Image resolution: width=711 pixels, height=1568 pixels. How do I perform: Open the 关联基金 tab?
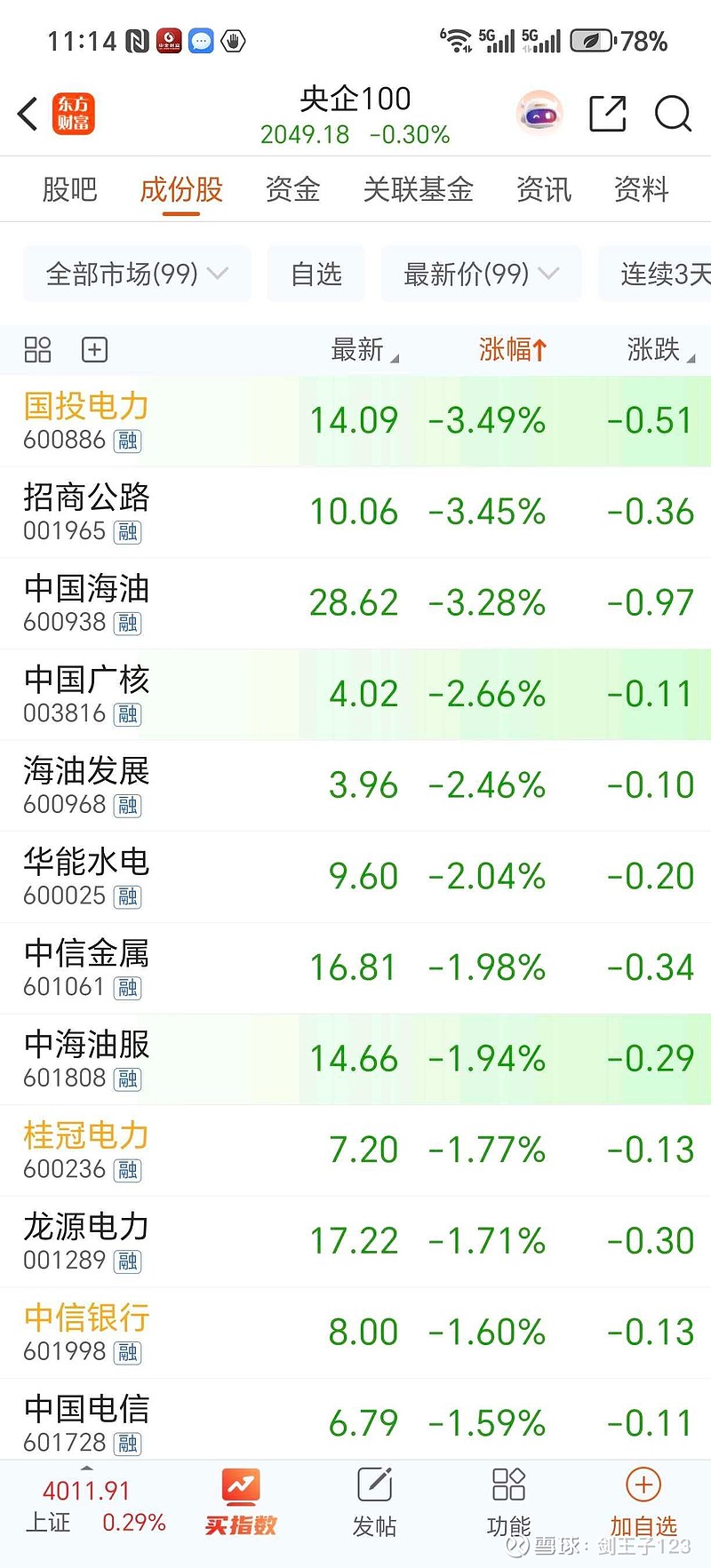(x=418, y=189)
